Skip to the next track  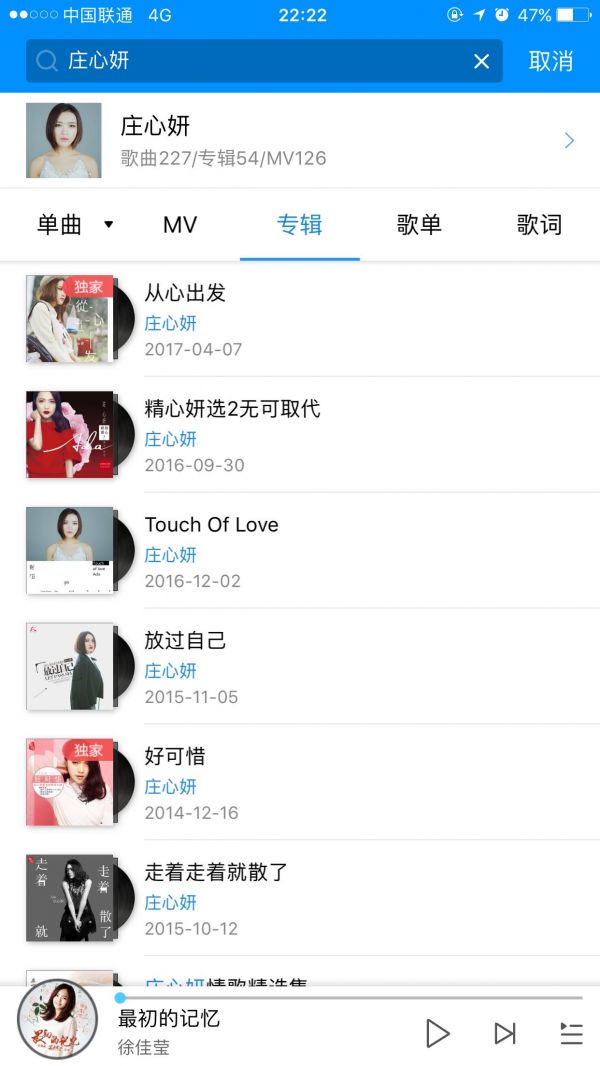point(505,1033)
